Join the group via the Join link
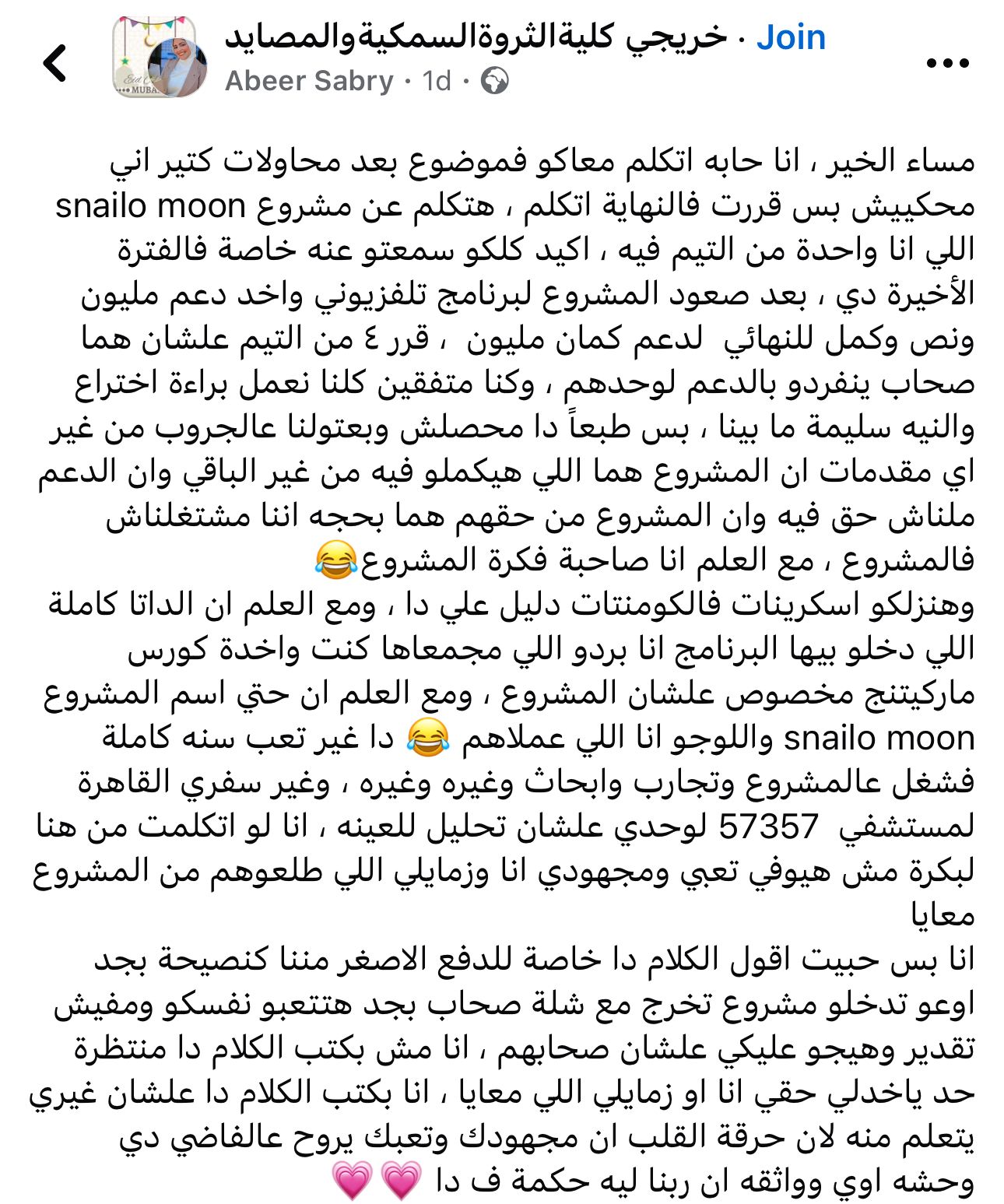Screen dimensions: 1004x1204 [790, 37]
